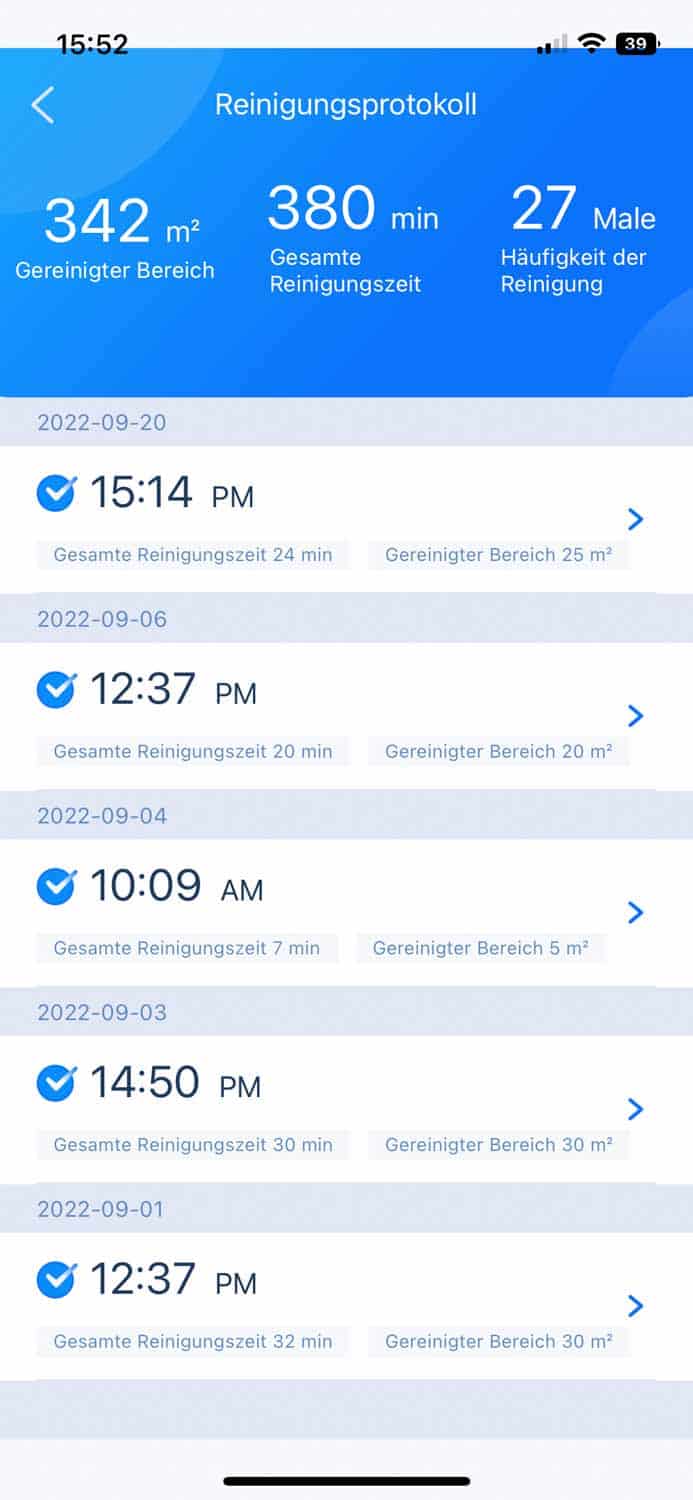Go back from the Reinigungsprotokoll screen
This screenshot has height=1500, width=693.
pos(43,105)
